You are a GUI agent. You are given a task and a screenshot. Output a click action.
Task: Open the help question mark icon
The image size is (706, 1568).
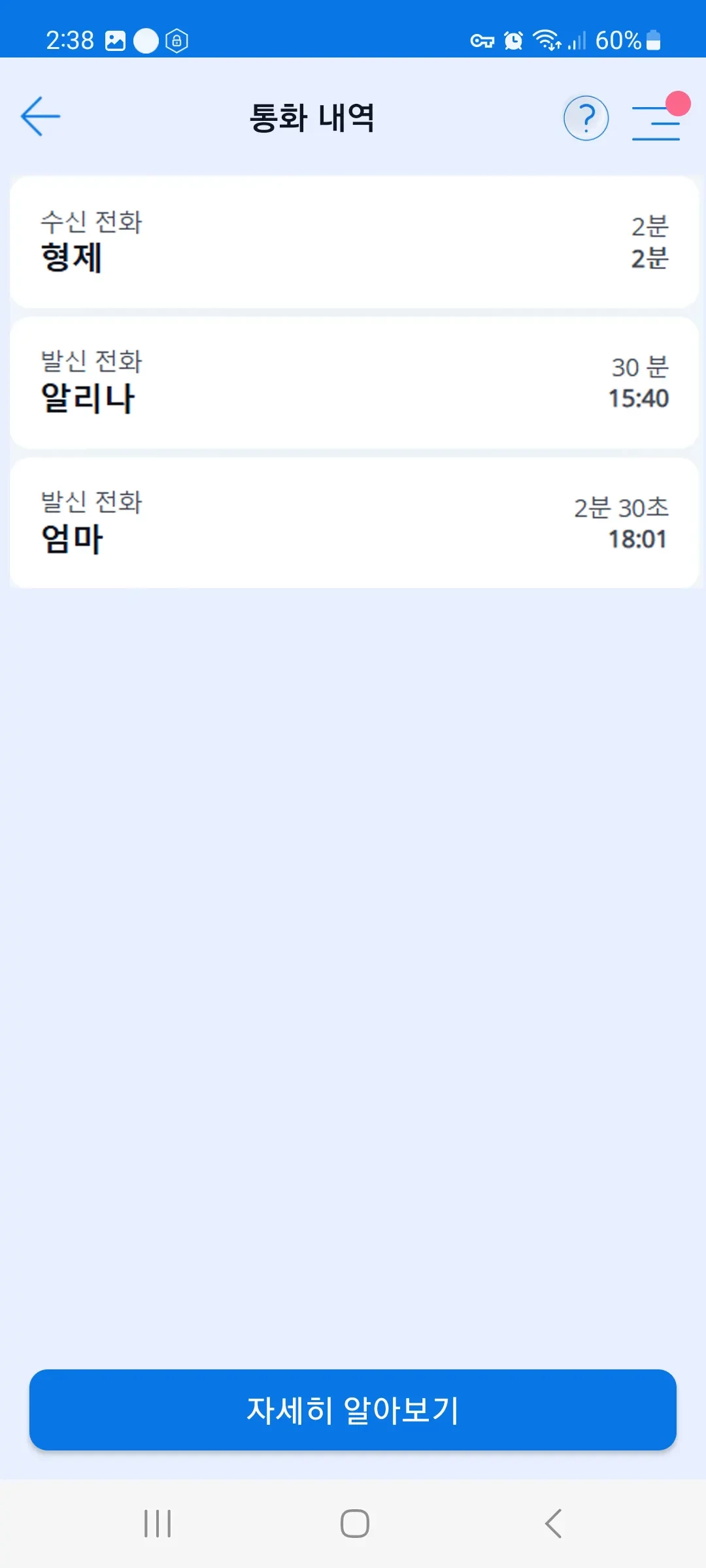point(586,118)
